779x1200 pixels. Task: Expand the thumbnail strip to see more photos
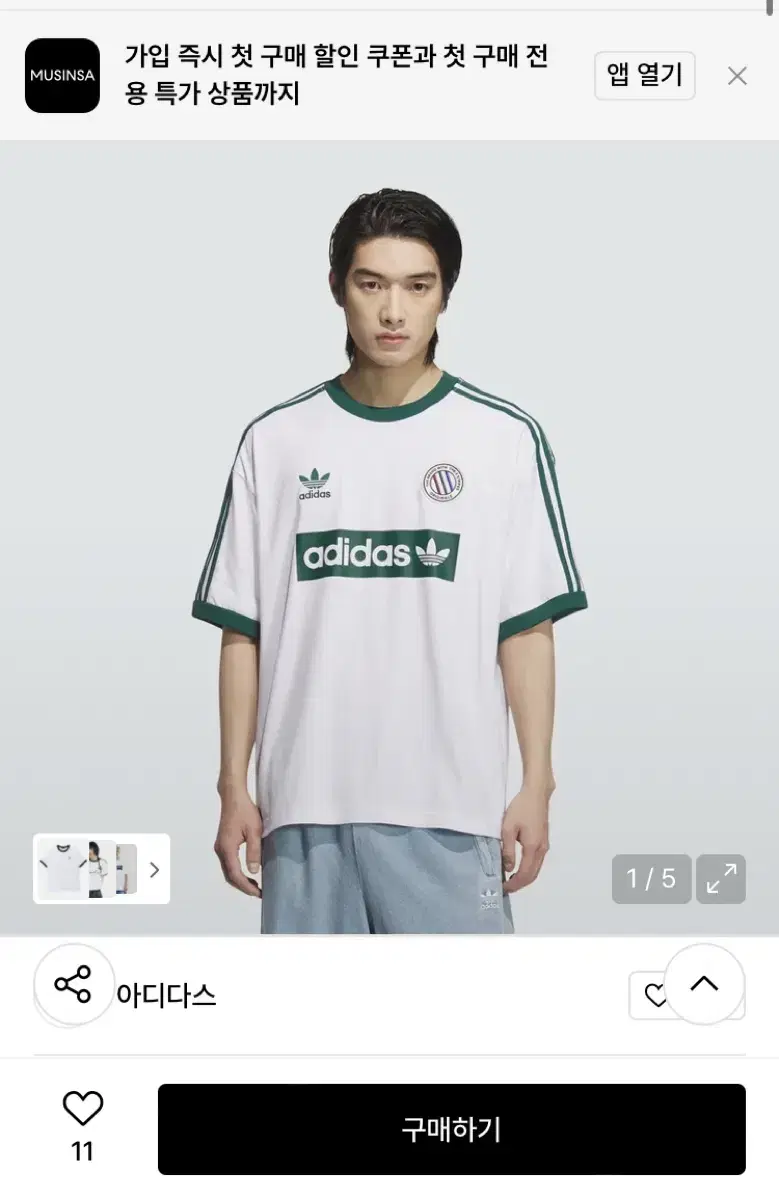point(154,869)
